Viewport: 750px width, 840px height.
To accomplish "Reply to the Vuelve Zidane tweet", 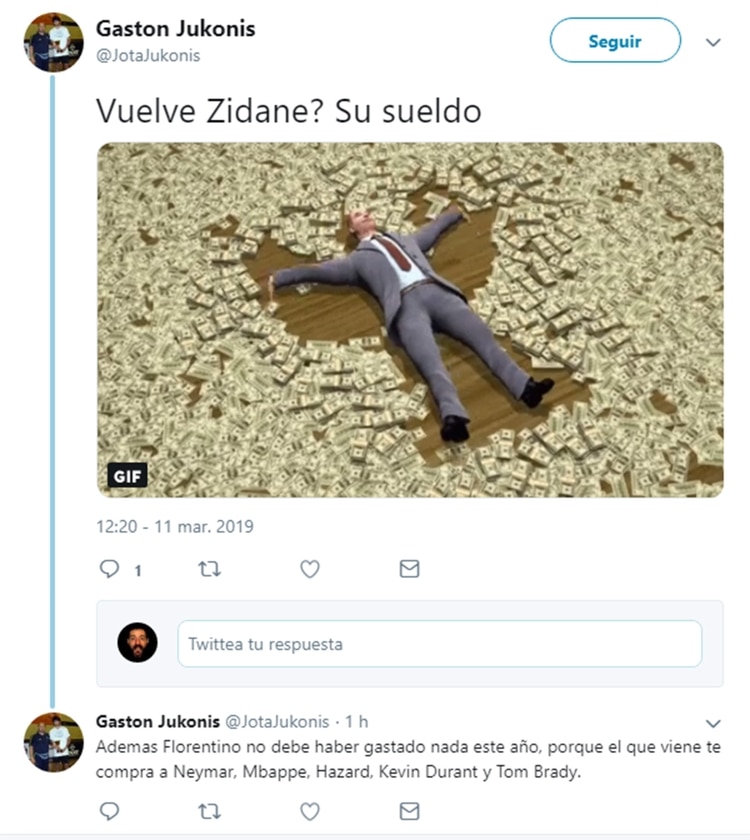I will [x=110, y=569].
